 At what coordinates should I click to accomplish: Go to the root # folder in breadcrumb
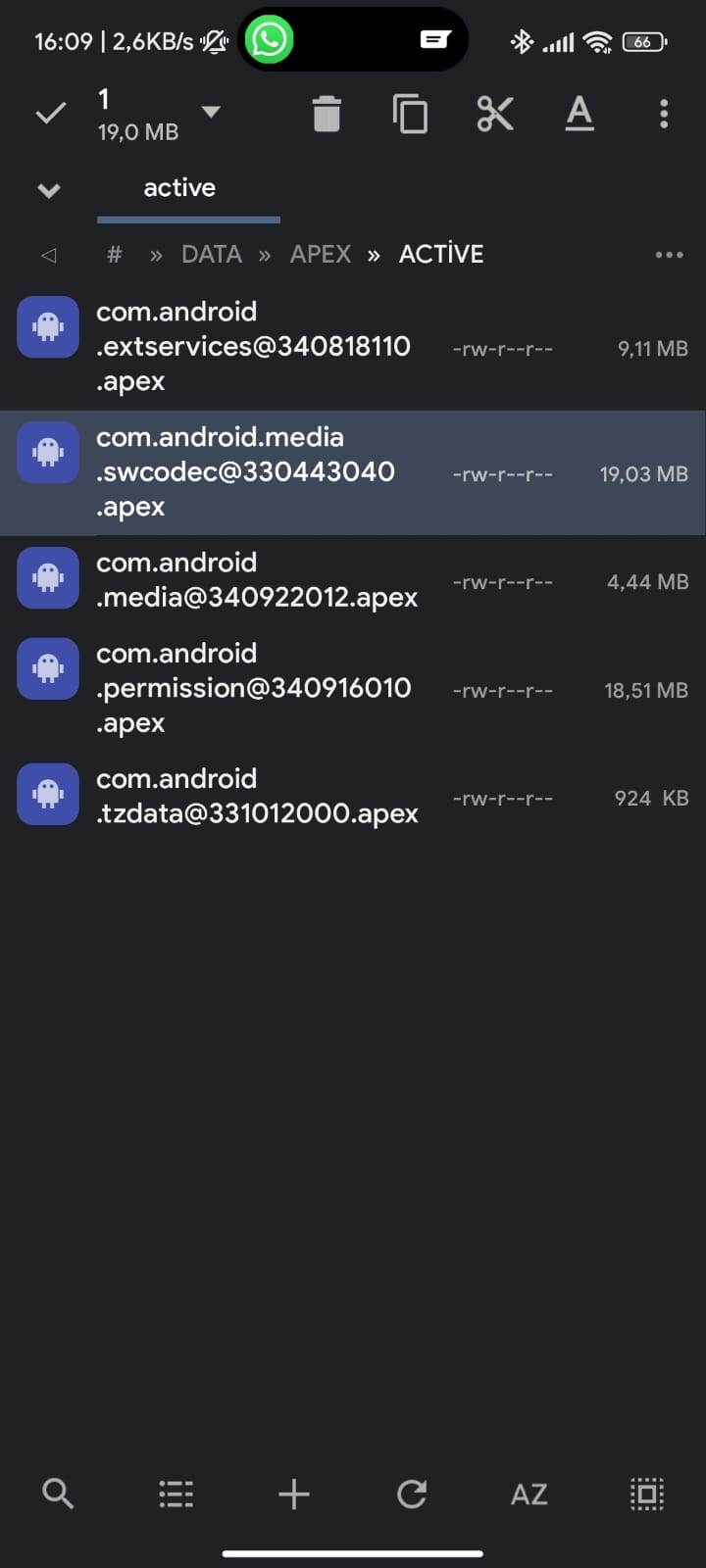(x=115, y=255)
